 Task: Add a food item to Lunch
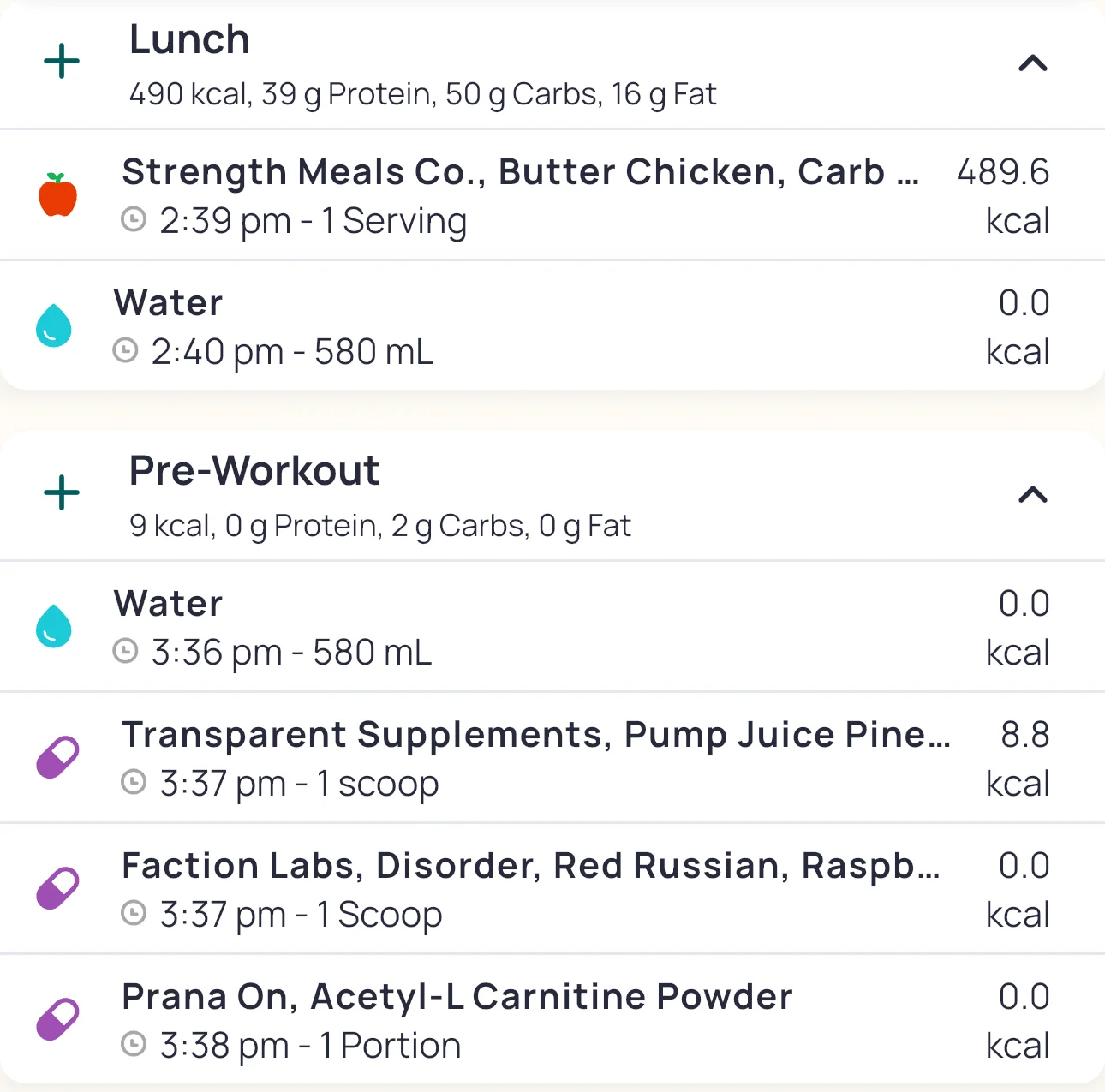point(62,63)
